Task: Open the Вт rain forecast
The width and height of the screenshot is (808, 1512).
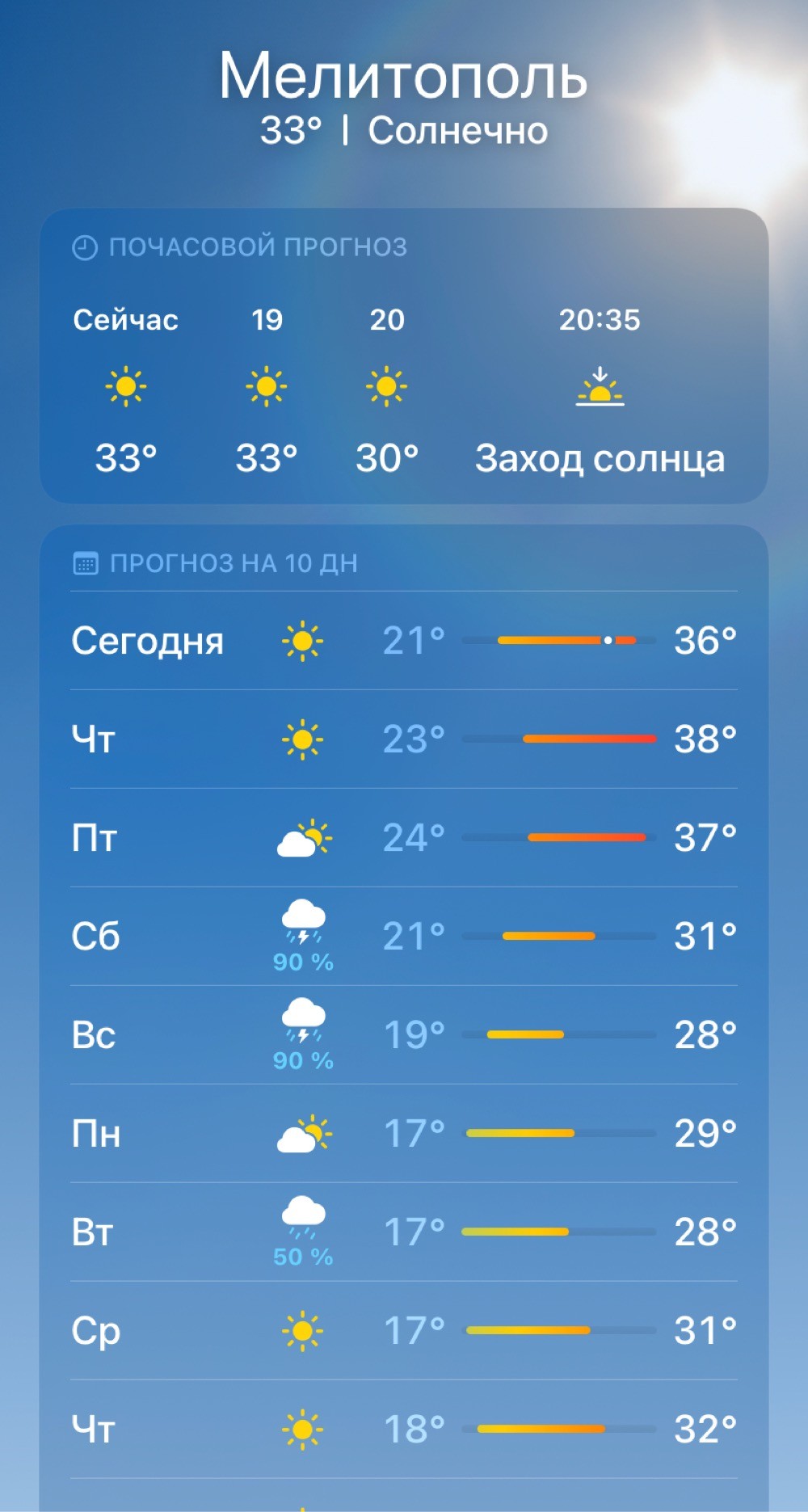Action: 404,1232
